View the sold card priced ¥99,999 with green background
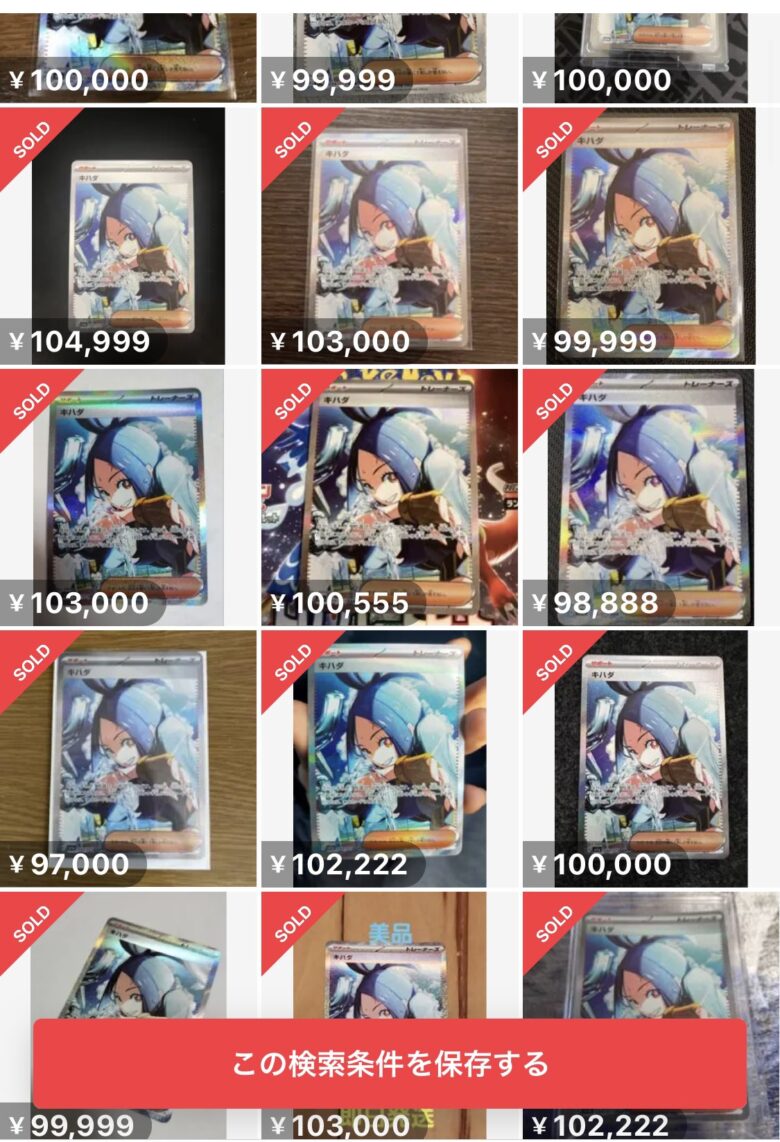The width and height of the screenshot is (780, 1142). pos(650,236)
